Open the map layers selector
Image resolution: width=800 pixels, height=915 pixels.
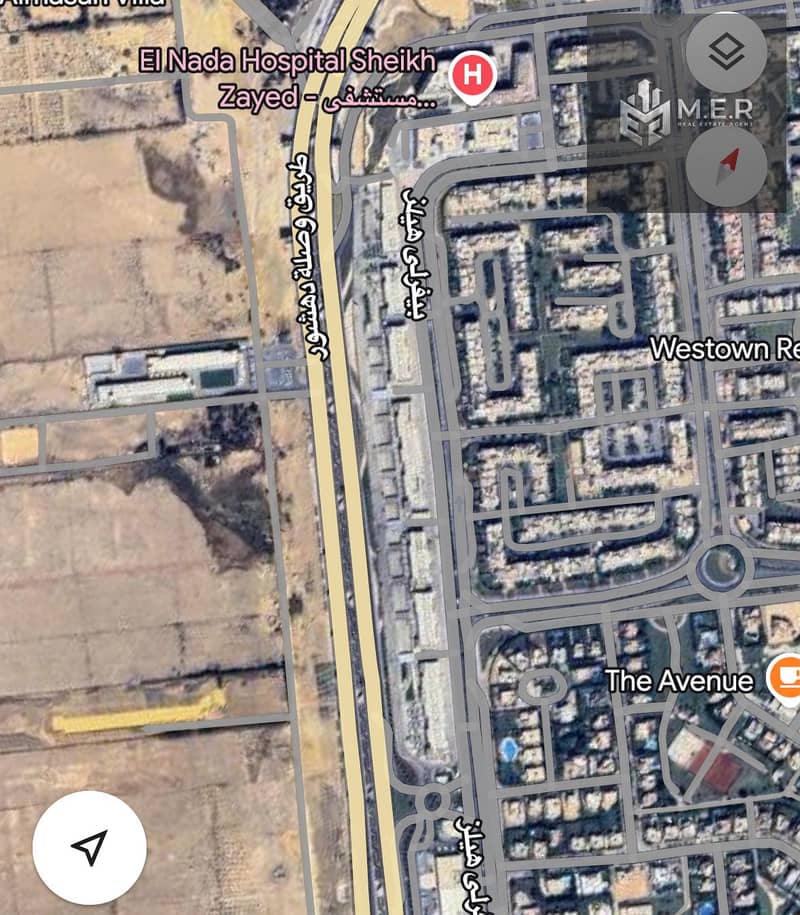[x=726, y=52]
